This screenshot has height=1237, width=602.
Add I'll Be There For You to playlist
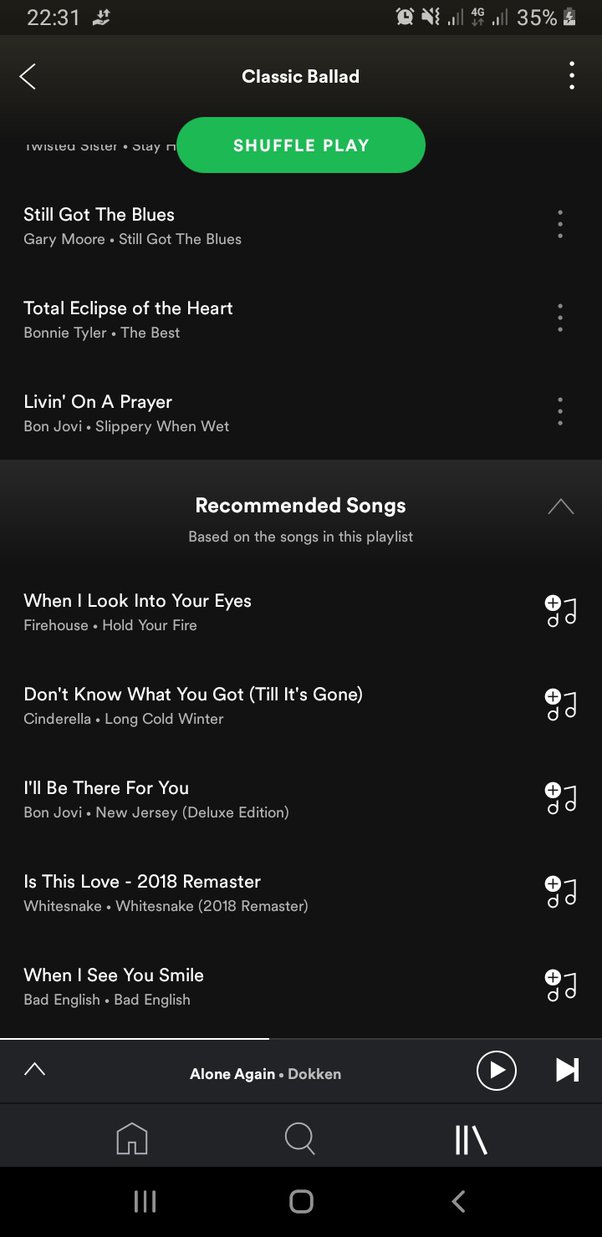(560, 798)
